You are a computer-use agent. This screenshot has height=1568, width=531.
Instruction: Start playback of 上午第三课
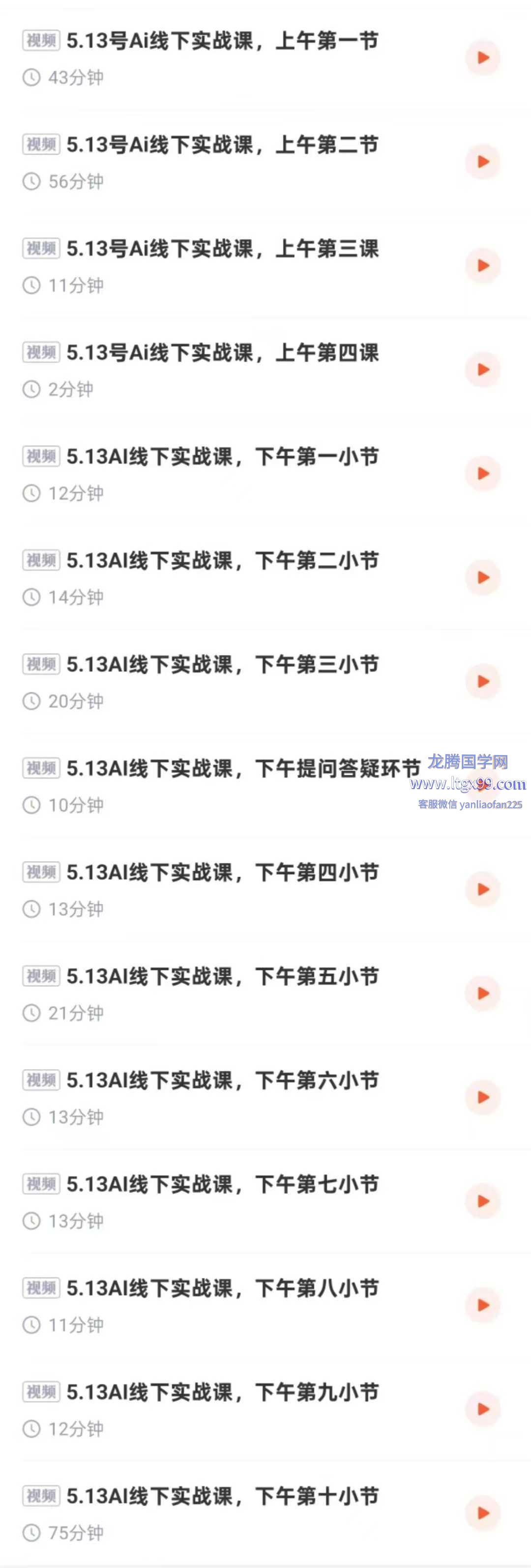[483, 265]
